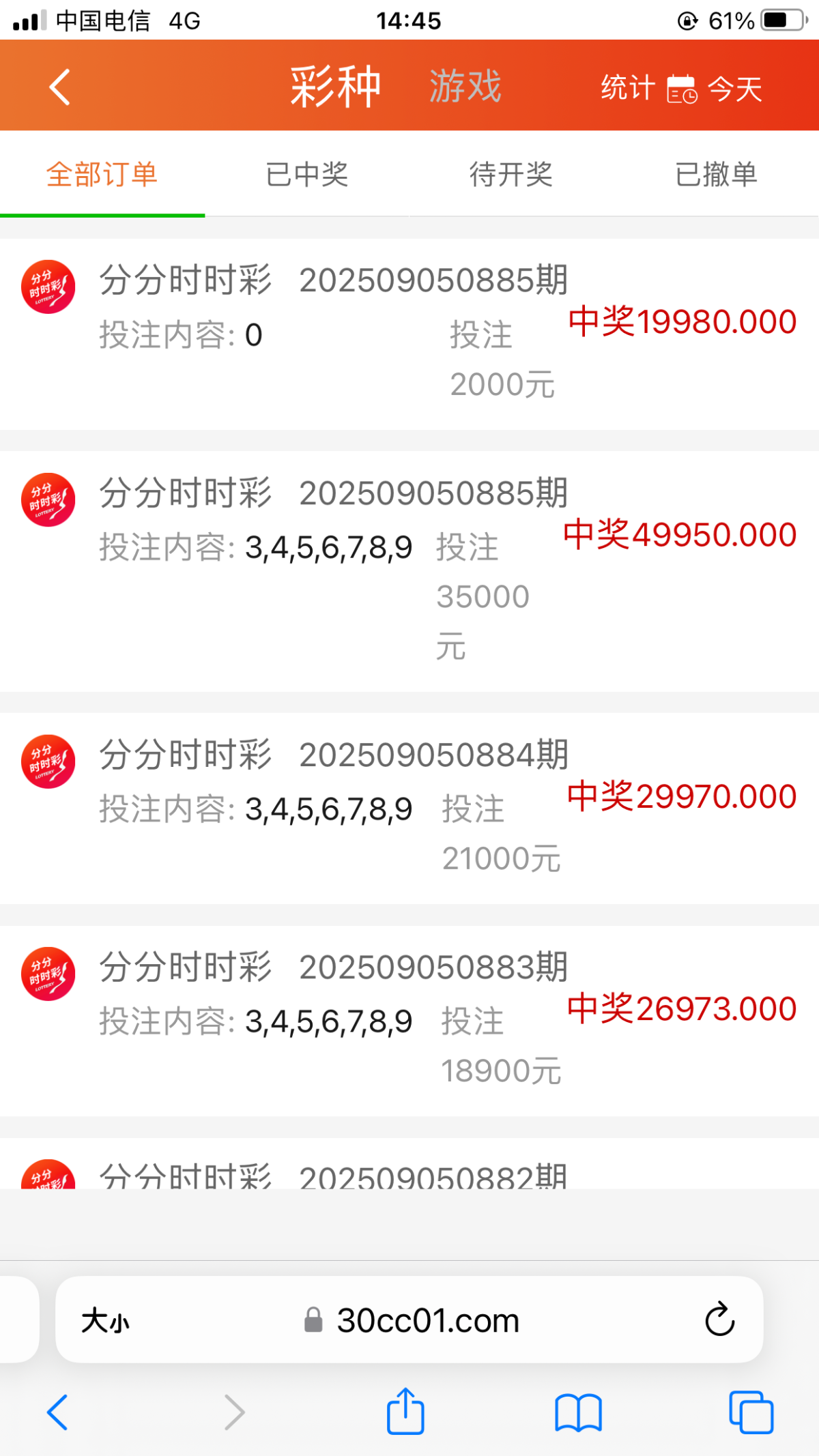Reload the page

[x=719, y=1320]
